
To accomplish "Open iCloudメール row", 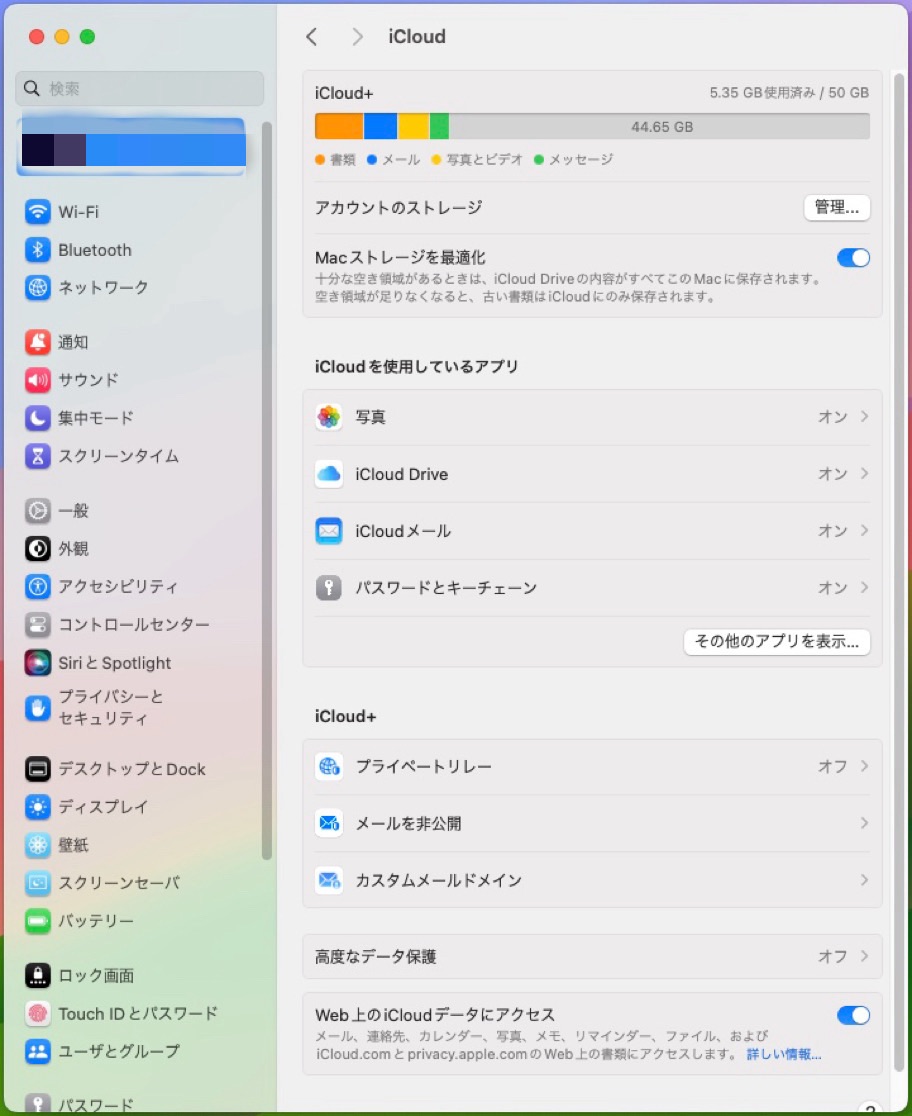I will click(x=592, y=531).
